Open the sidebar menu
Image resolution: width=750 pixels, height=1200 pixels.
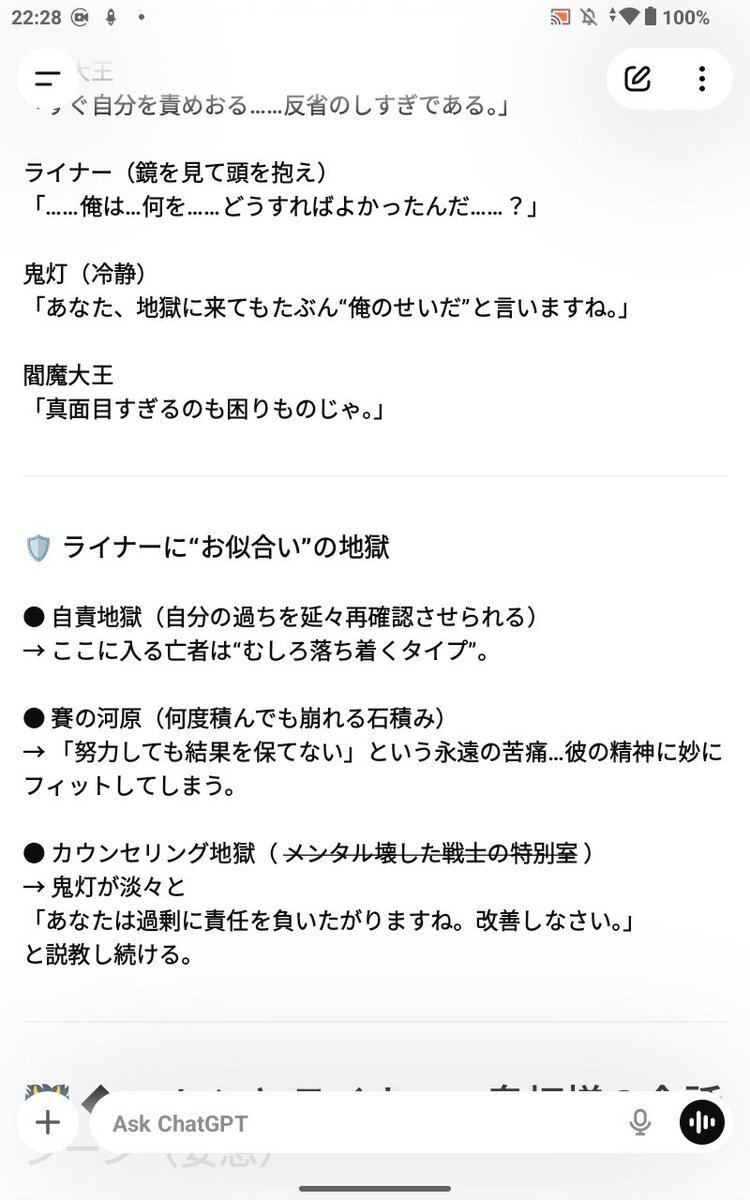(47, 78)
